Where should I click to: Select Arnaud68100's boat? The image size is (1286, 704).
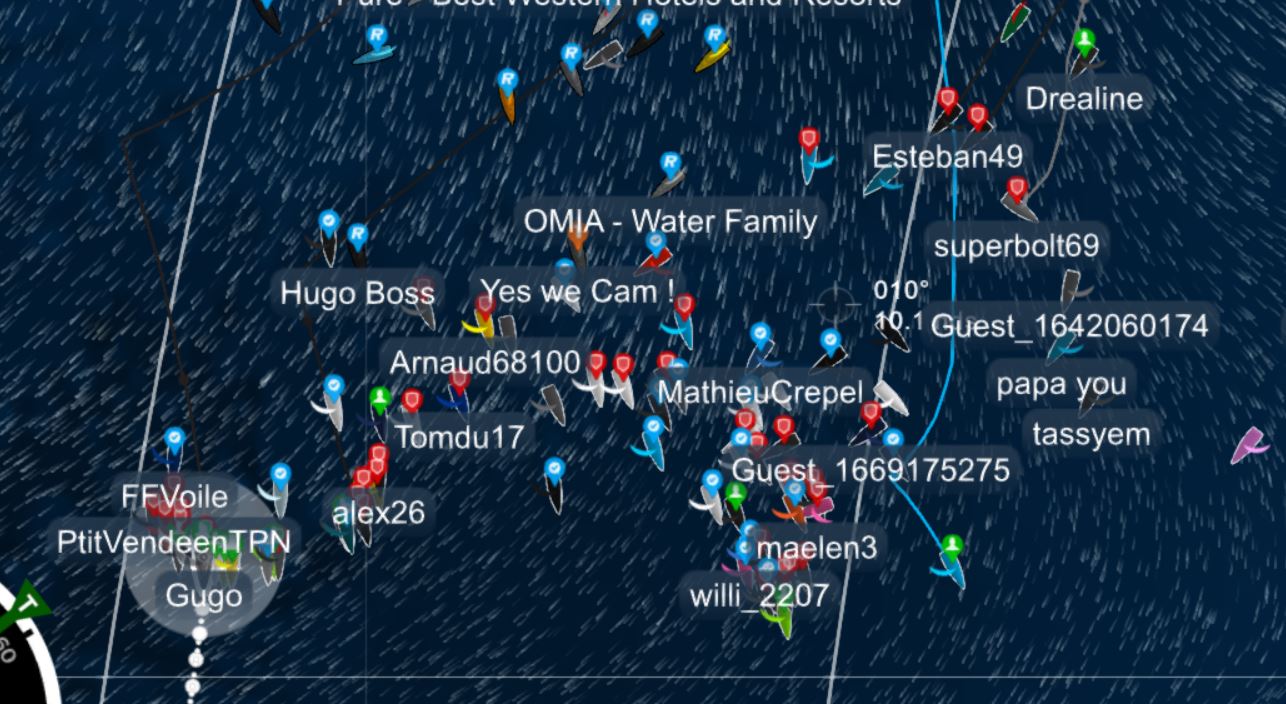click(x=484, y=362)
